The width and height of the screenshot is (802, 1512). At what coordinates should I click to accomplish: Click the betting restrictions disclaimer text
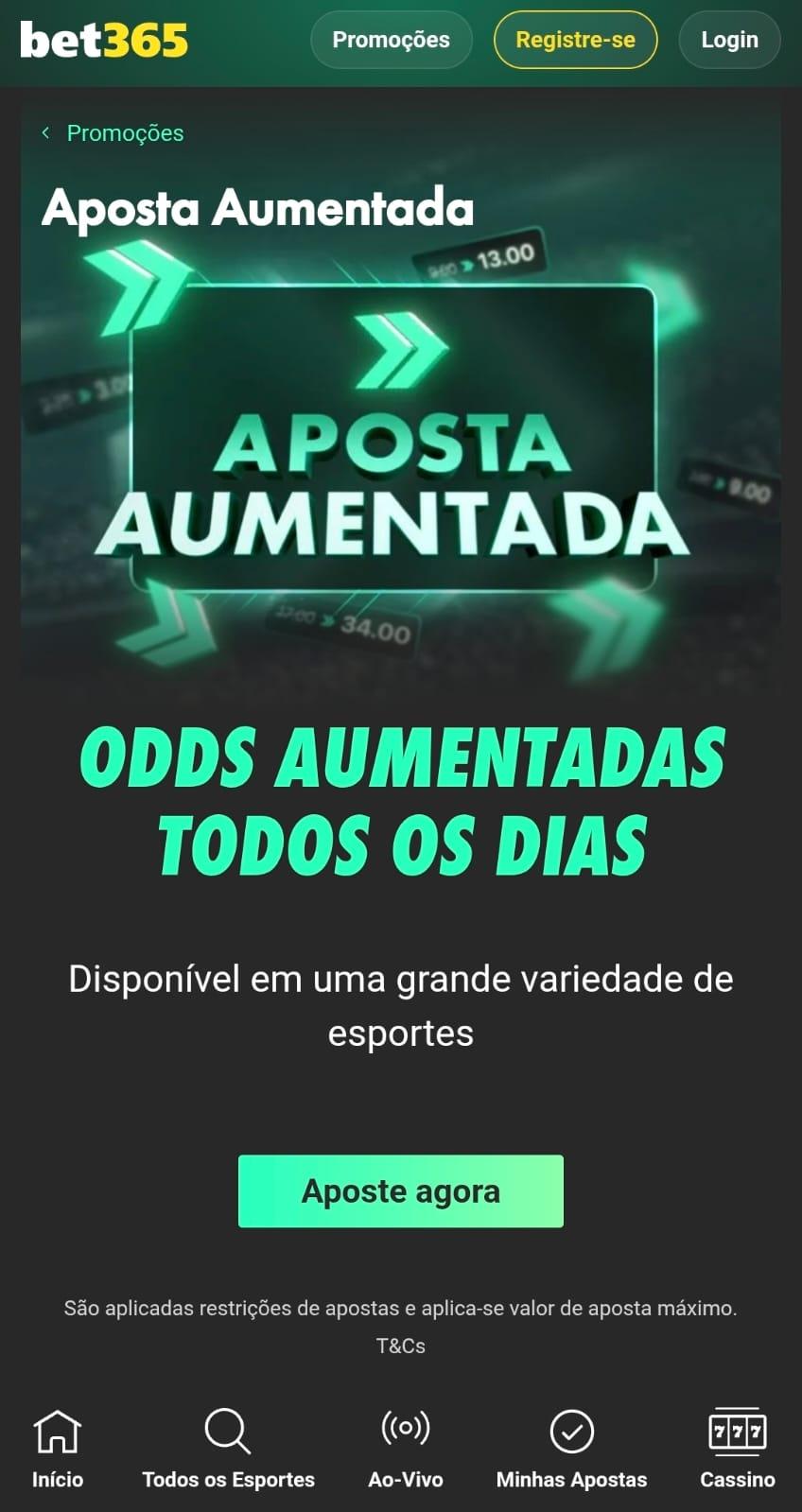pyautogui.click(x=401, y=1311)
